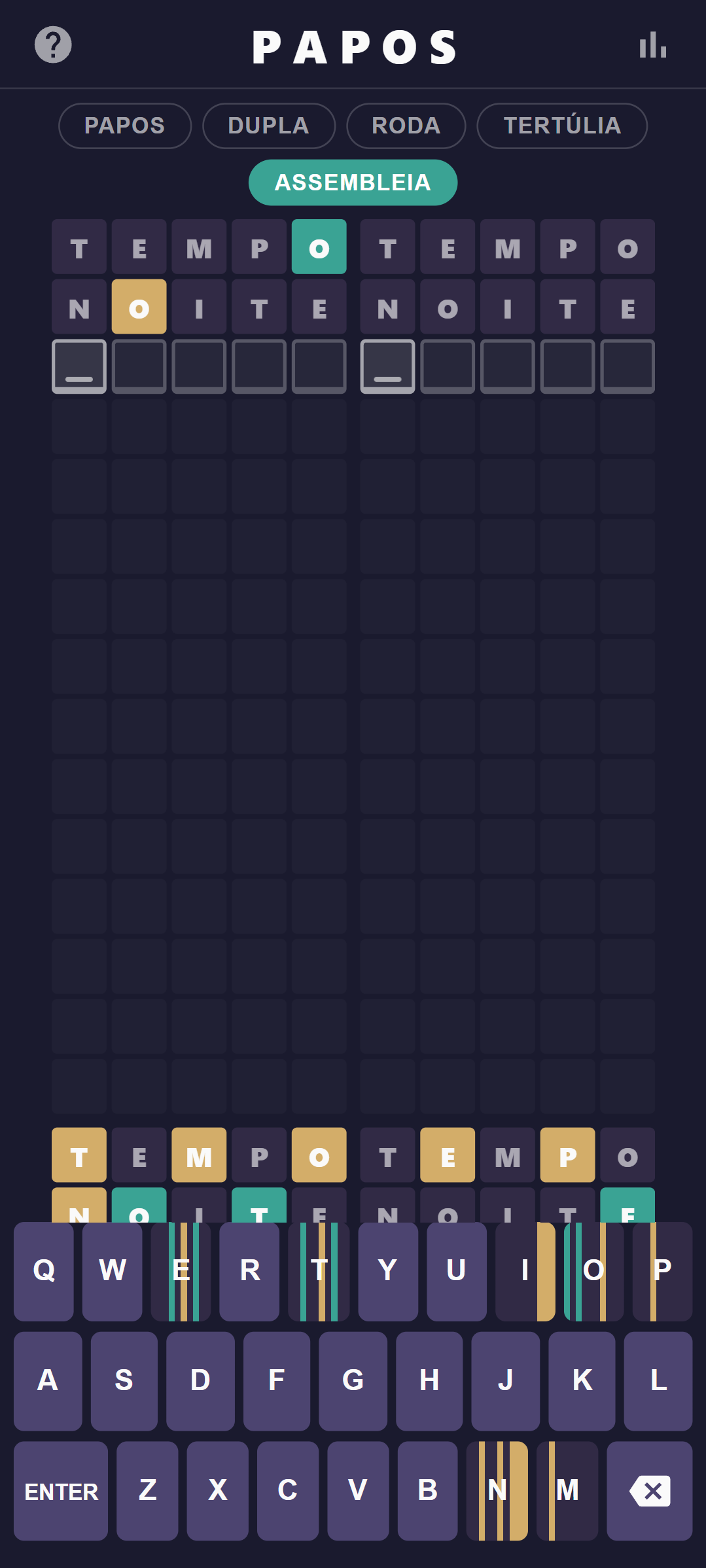Select the ASSEMBLEIA mode chip
Viewport: 706px width, 1568px height.
pyautogui.click(x=353, y=183)
